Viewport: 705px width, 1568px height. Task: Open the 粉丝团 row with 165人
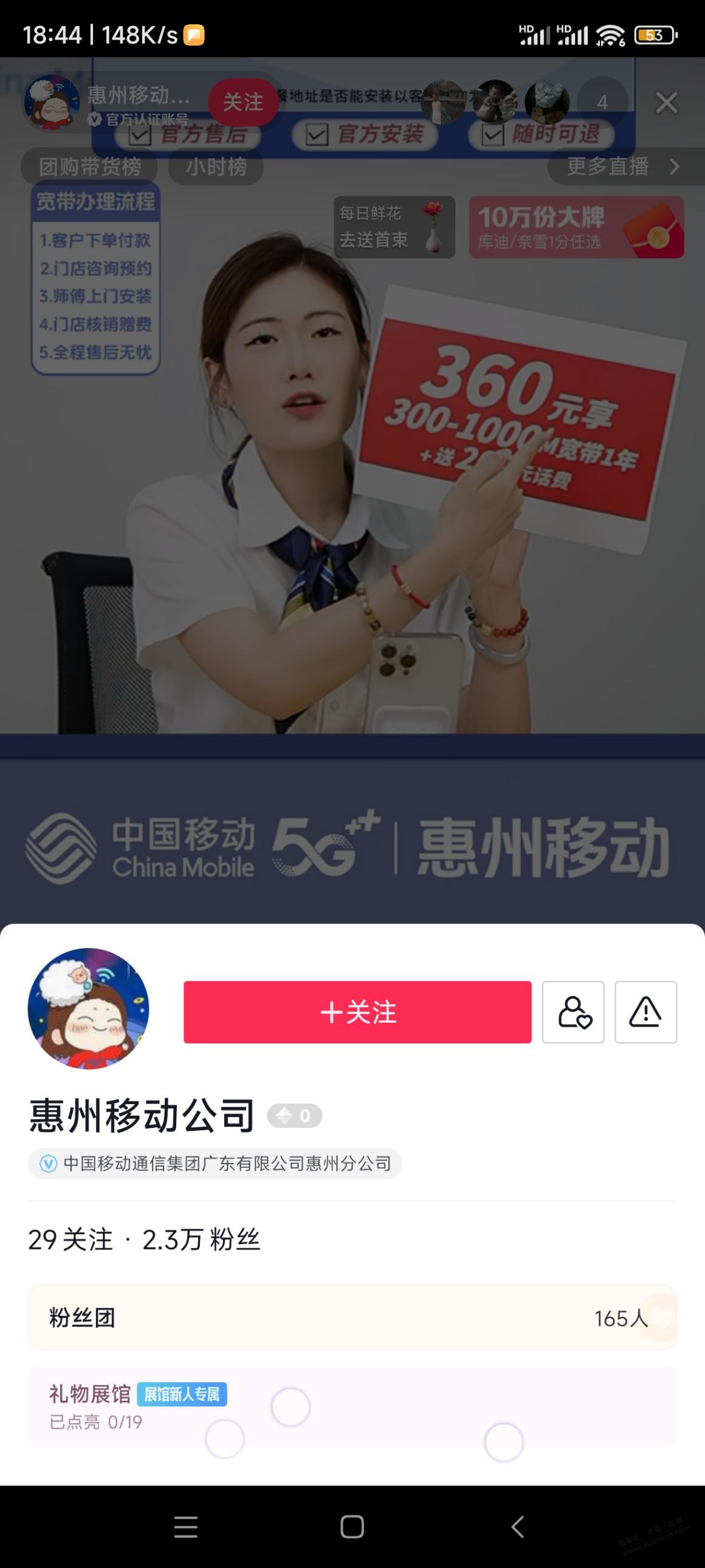pos(352,1318)
